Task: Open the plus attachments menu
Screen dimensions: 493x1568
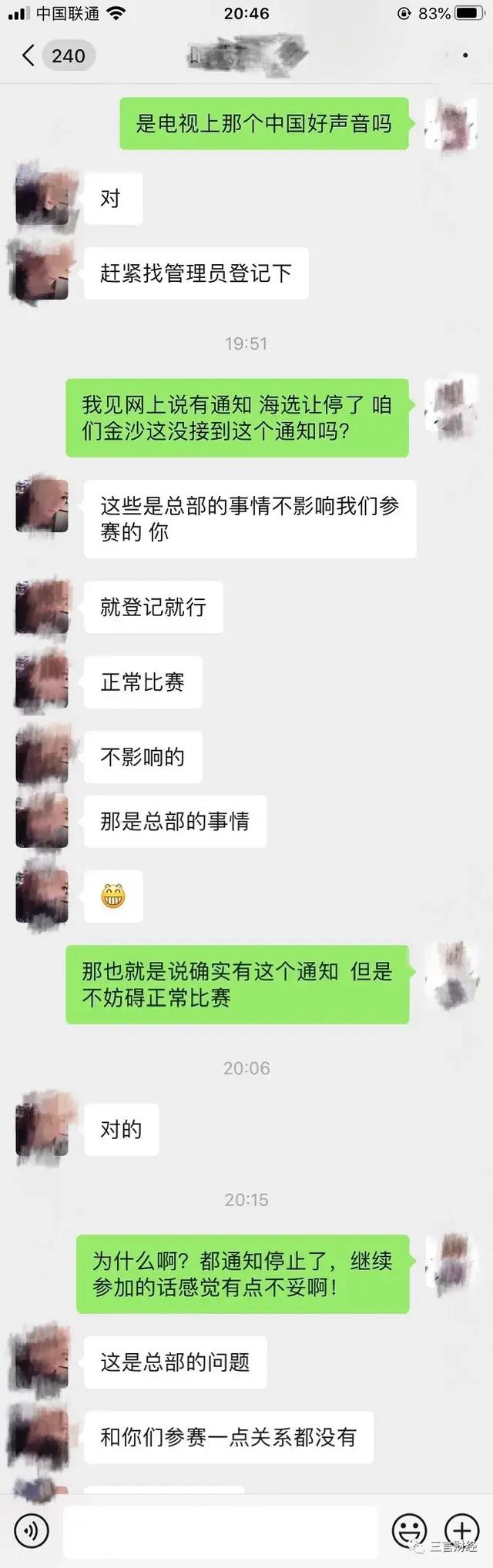Action: (461, 1529)
